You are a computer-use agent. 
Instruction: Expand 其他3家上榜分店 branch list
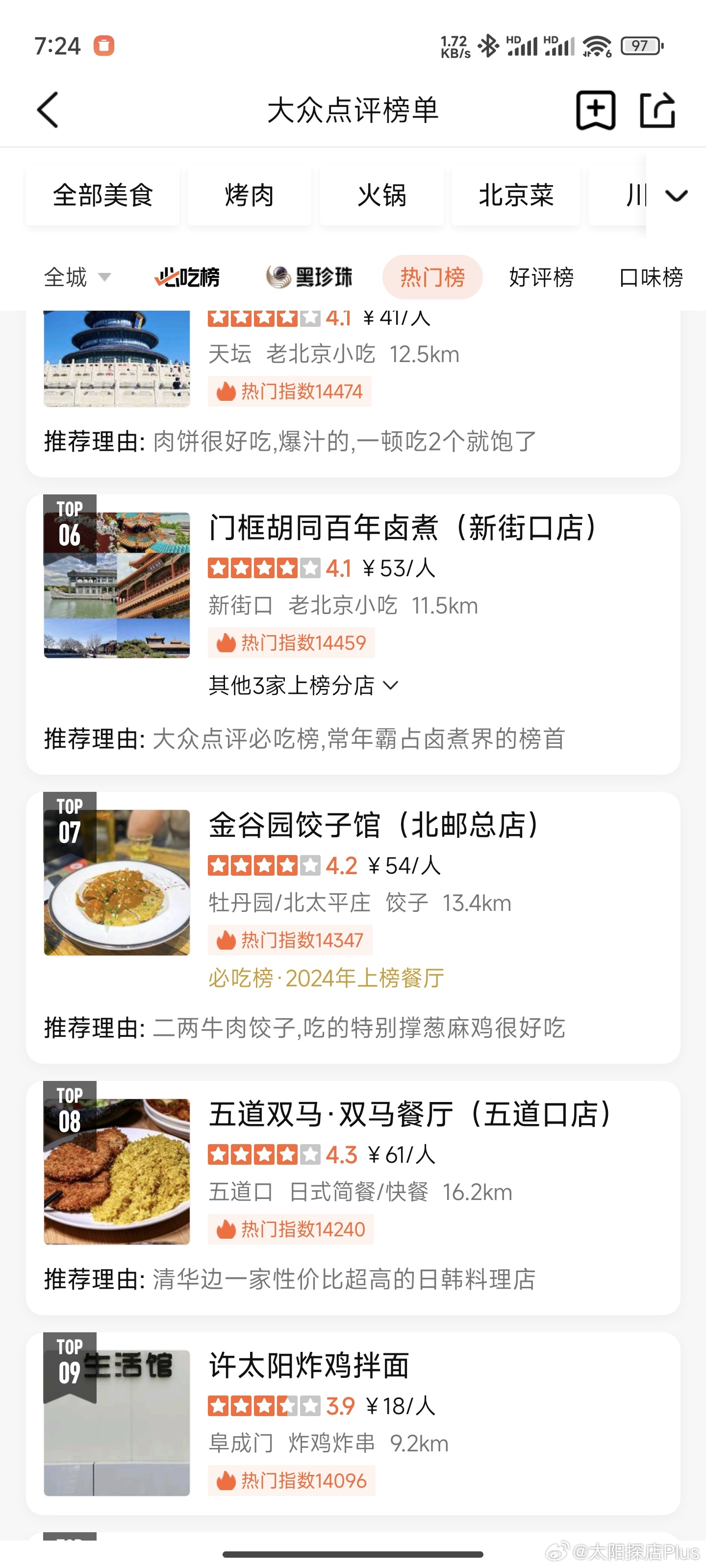pos(303,686)
